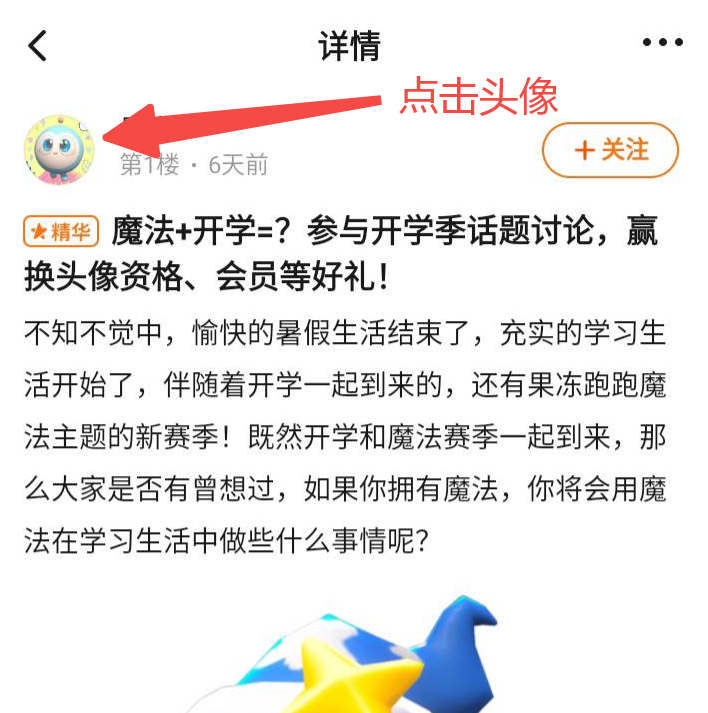Follow the author with the 关注 button
Viewport: 708px width, 713px height.
click(x=610, y=151)
